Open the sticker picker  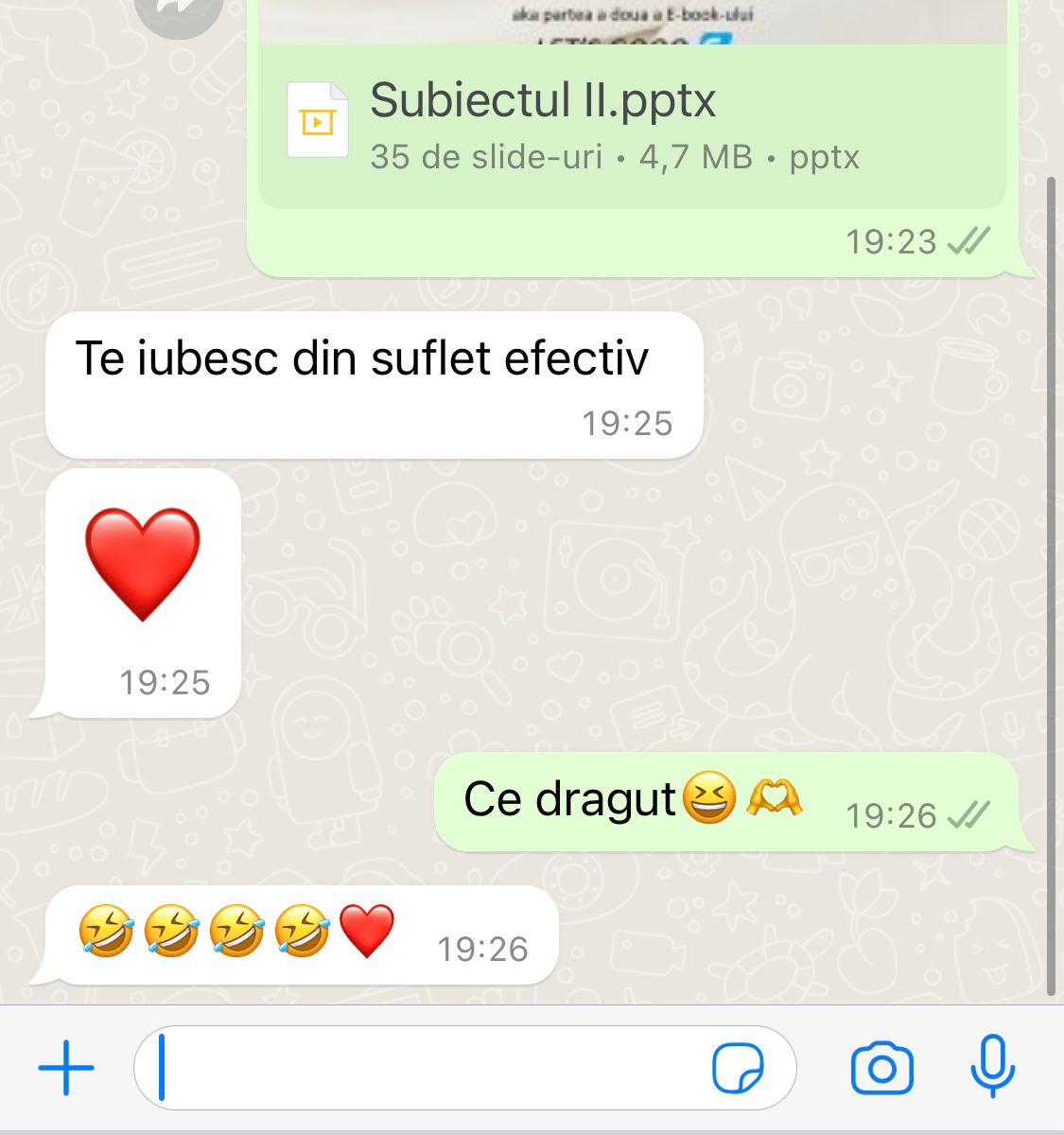[738, 1068]
